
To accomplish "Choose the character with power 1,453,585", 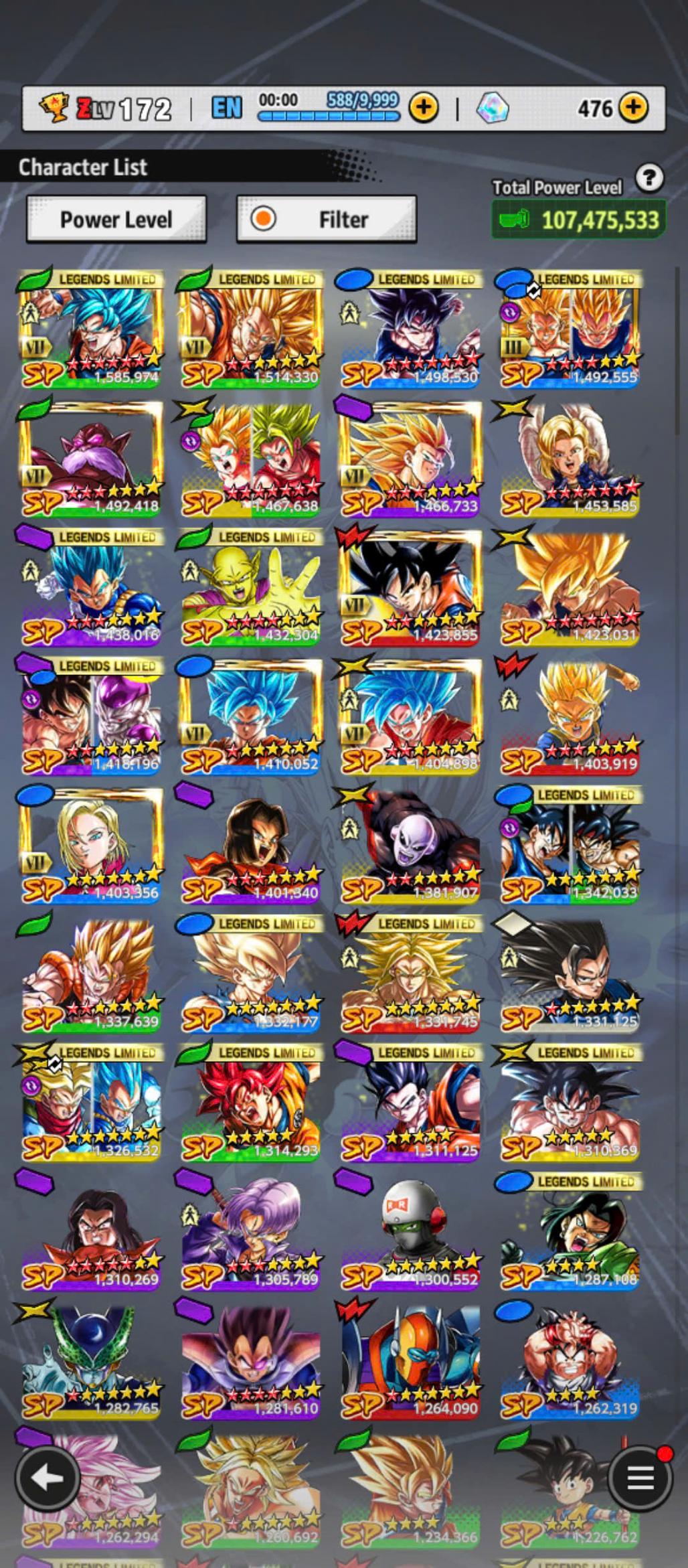I will click(569, 459).
